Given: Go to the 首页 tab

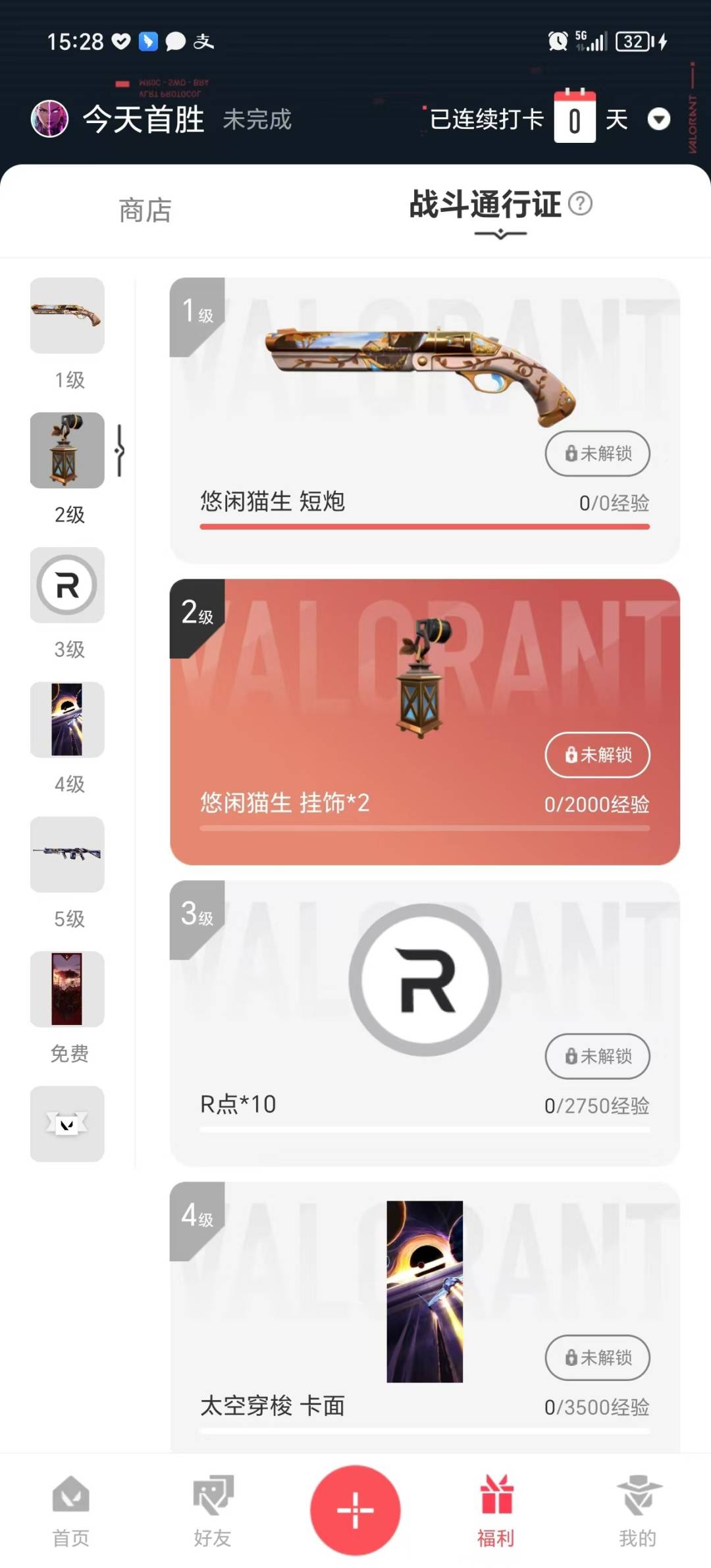Looking at the screenshot, I should (70, 1511).
